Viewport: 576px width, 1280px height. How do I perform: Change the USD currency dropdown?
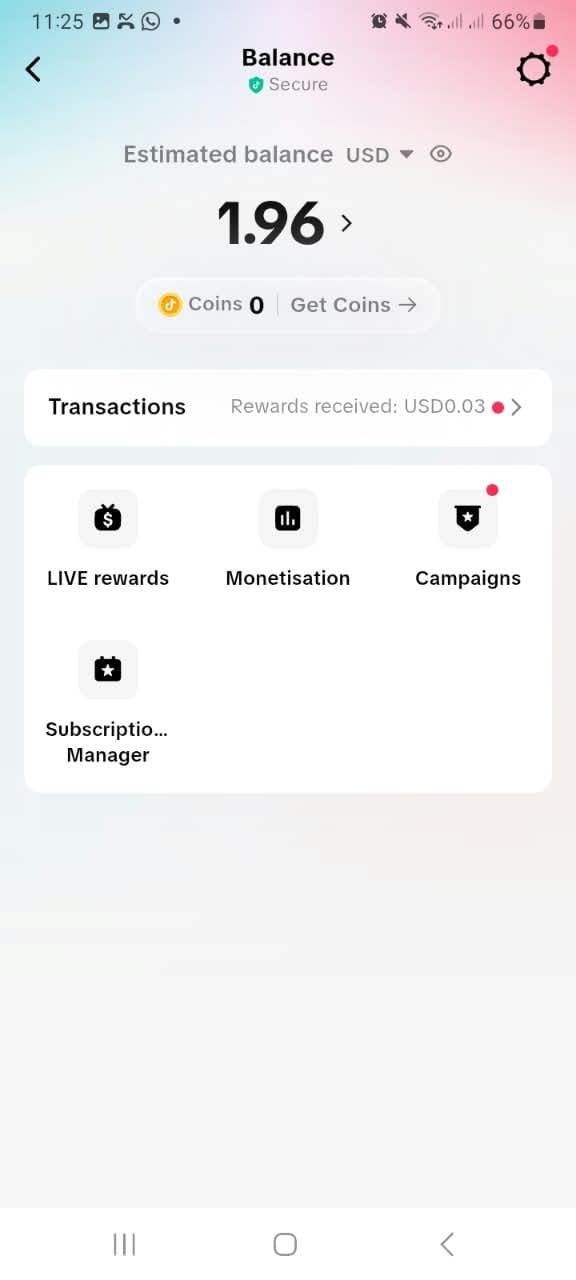click(x=380, y=155)
